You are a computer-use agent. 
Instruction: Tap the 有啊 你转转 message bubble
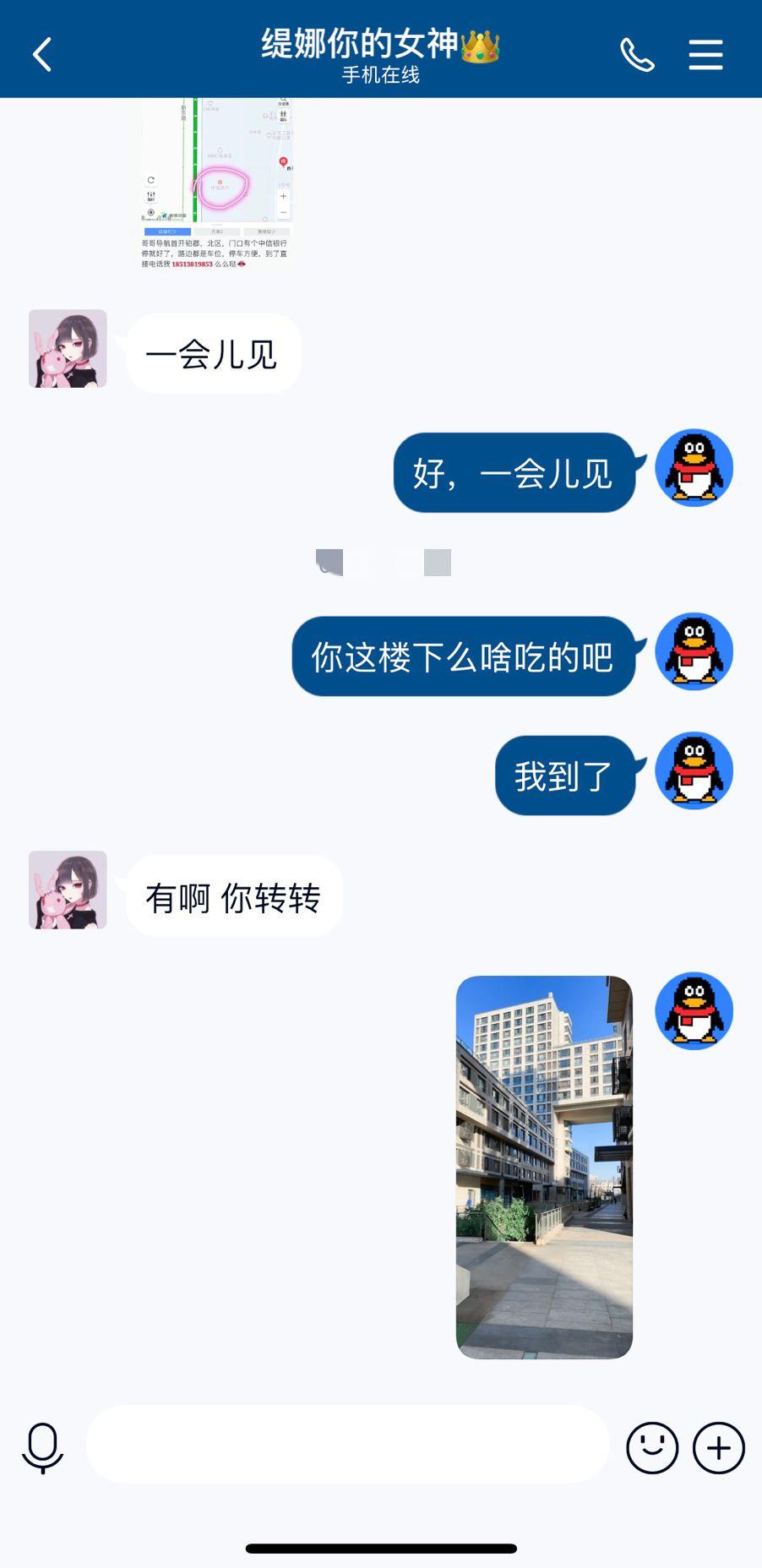tap(233, 896)
